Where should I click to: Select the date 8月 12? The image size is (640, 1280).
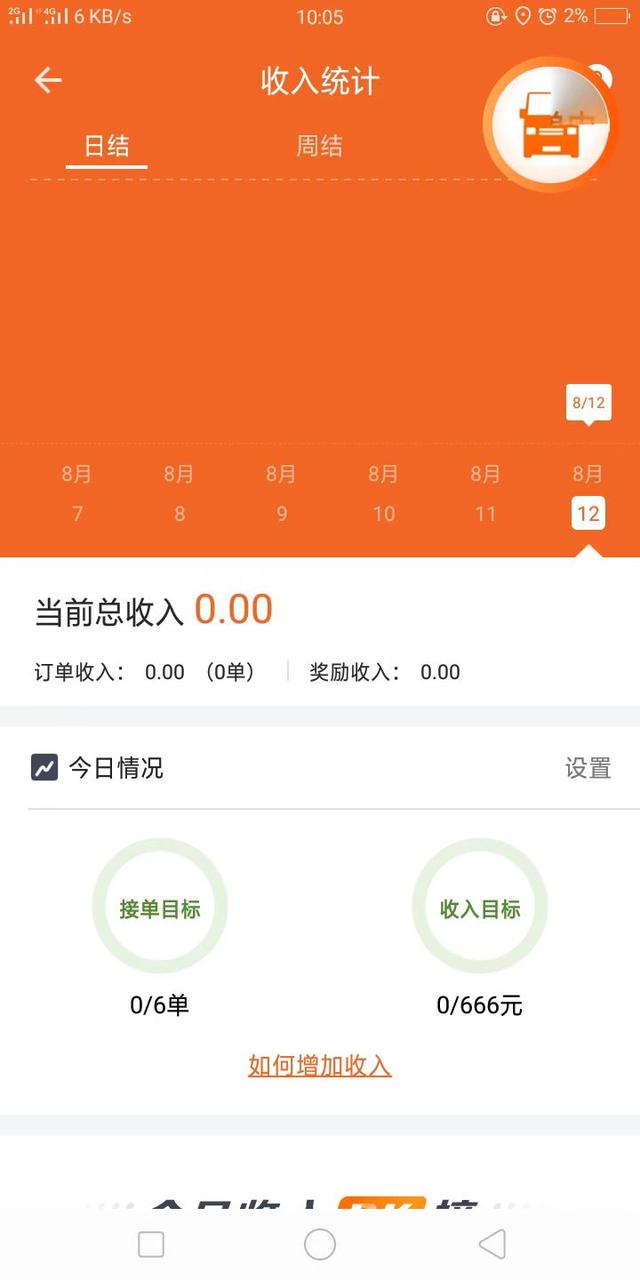click(x=588, y=494)
